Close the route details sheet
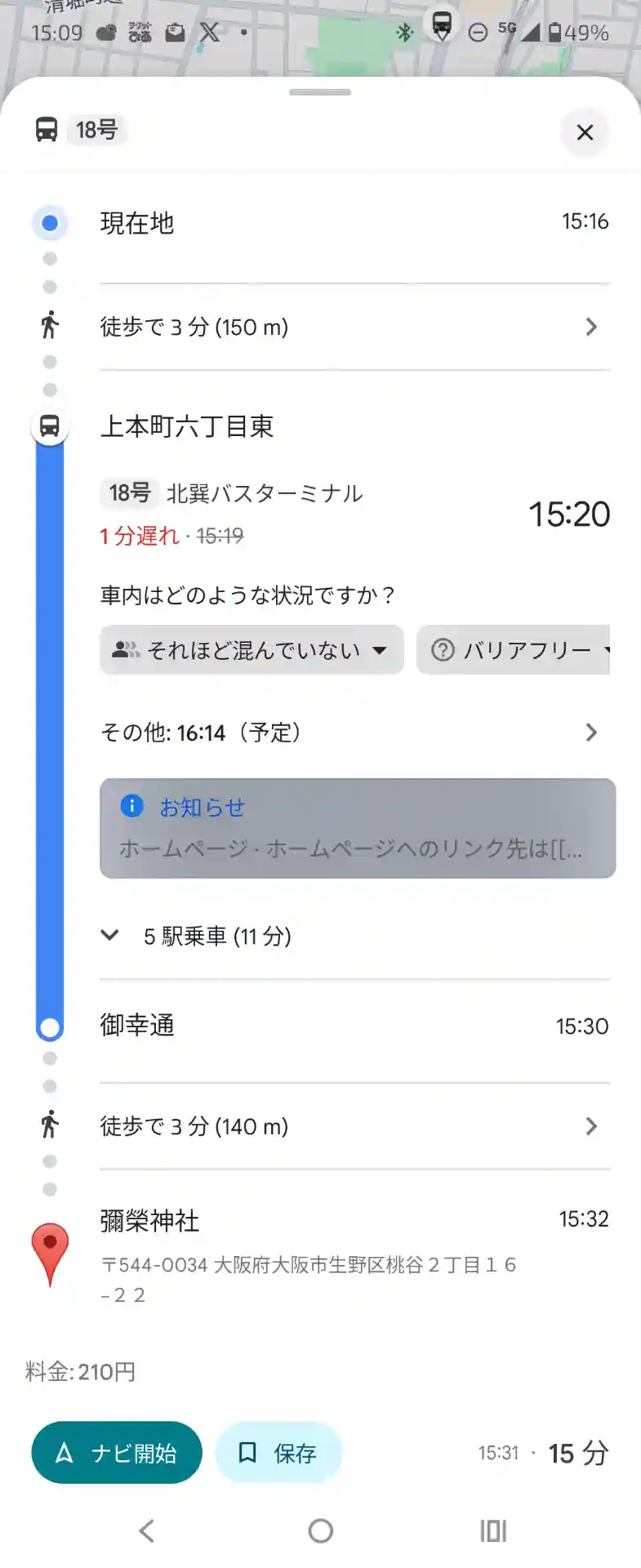Screen dimensions: 641x1568 coord(585,132)
